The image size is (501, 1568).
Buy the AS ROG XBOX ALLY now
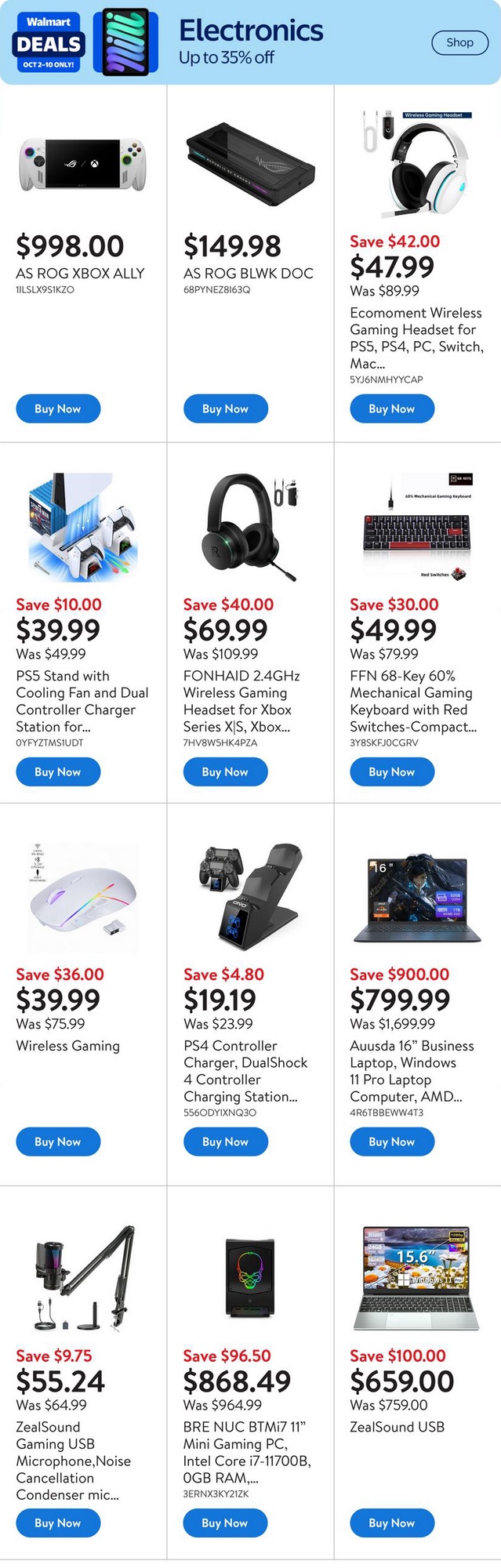tap(58, 408)
